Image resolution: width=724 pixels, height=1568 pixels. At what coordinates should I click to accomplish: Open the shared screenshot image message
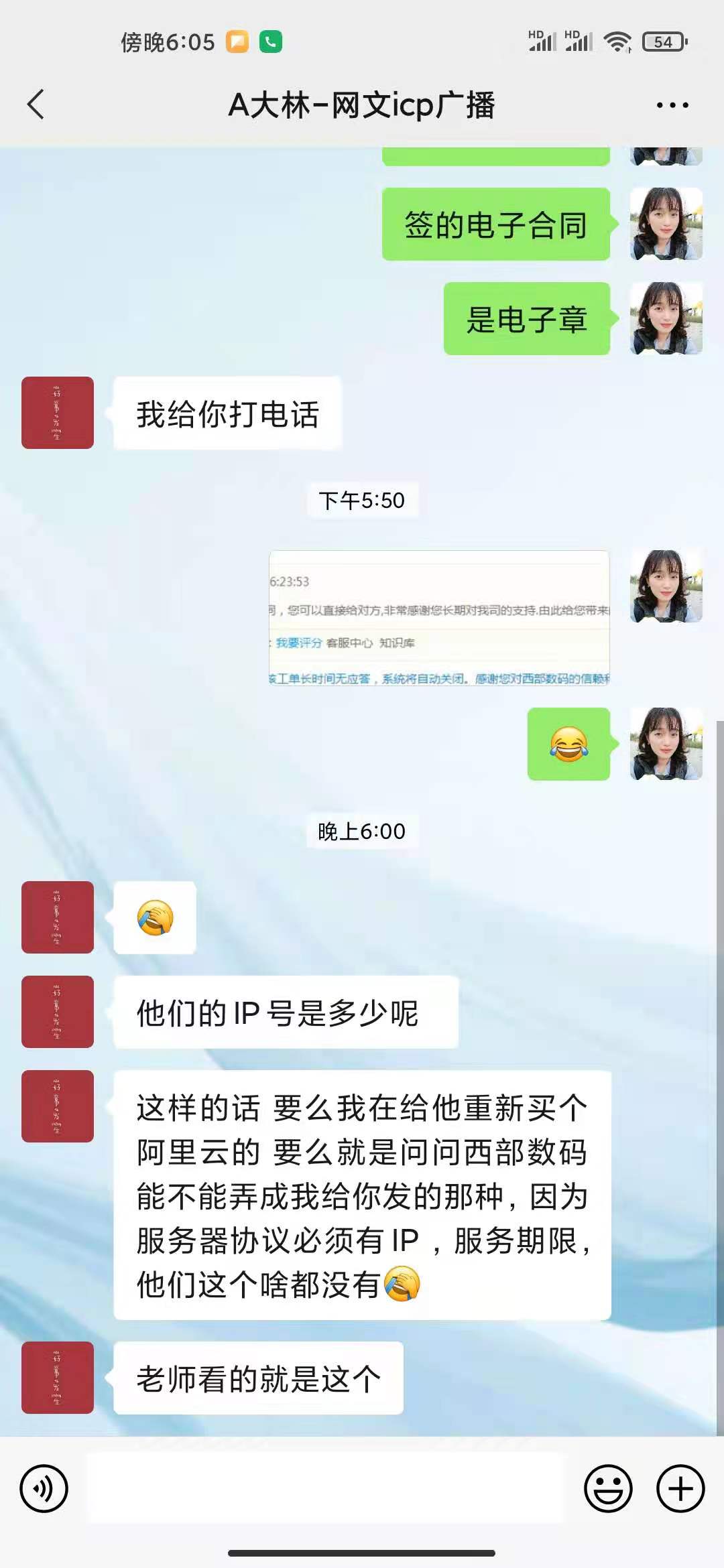(x=439, y=618)
